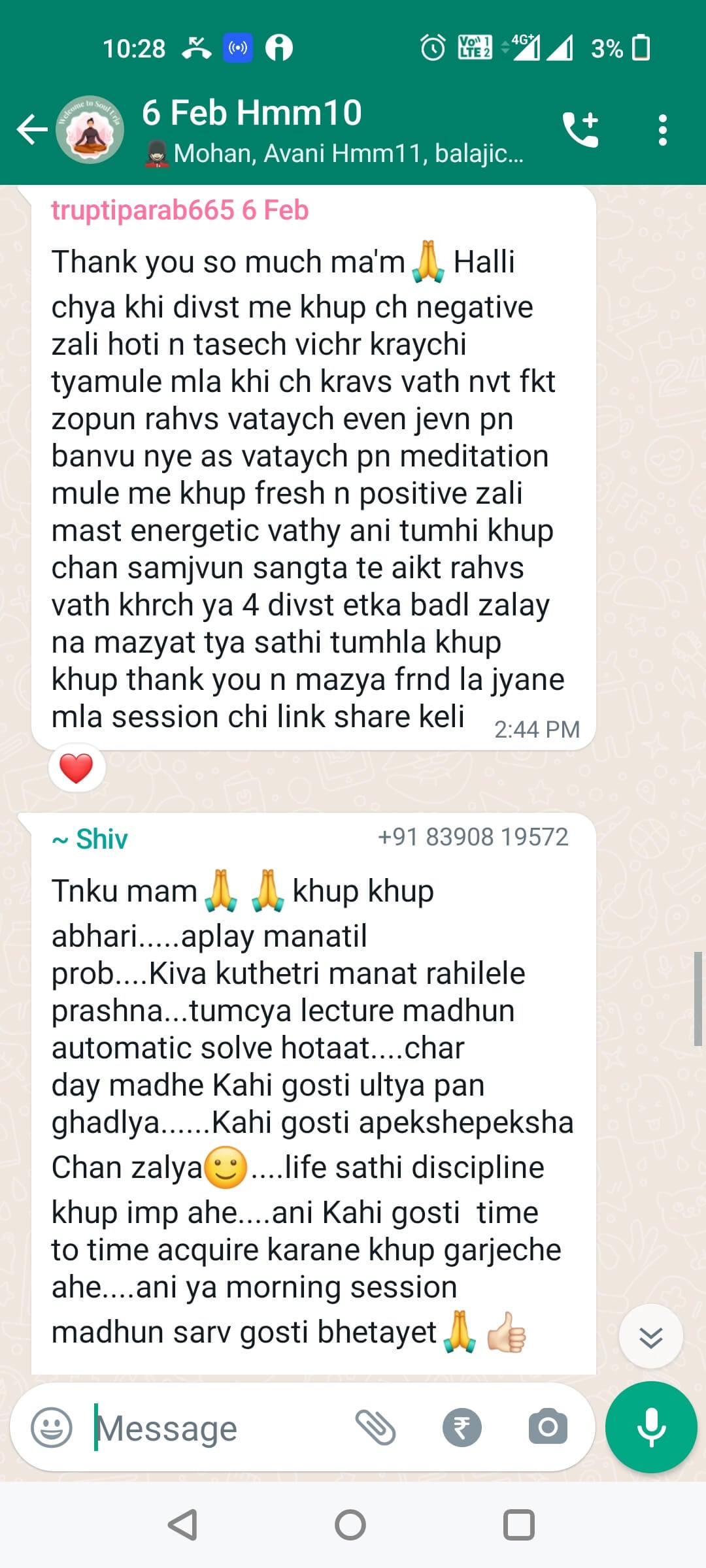The width and height of the screenshot is (706, 1568).
Task: Tap the system home button
Action: pos(350,1525)
